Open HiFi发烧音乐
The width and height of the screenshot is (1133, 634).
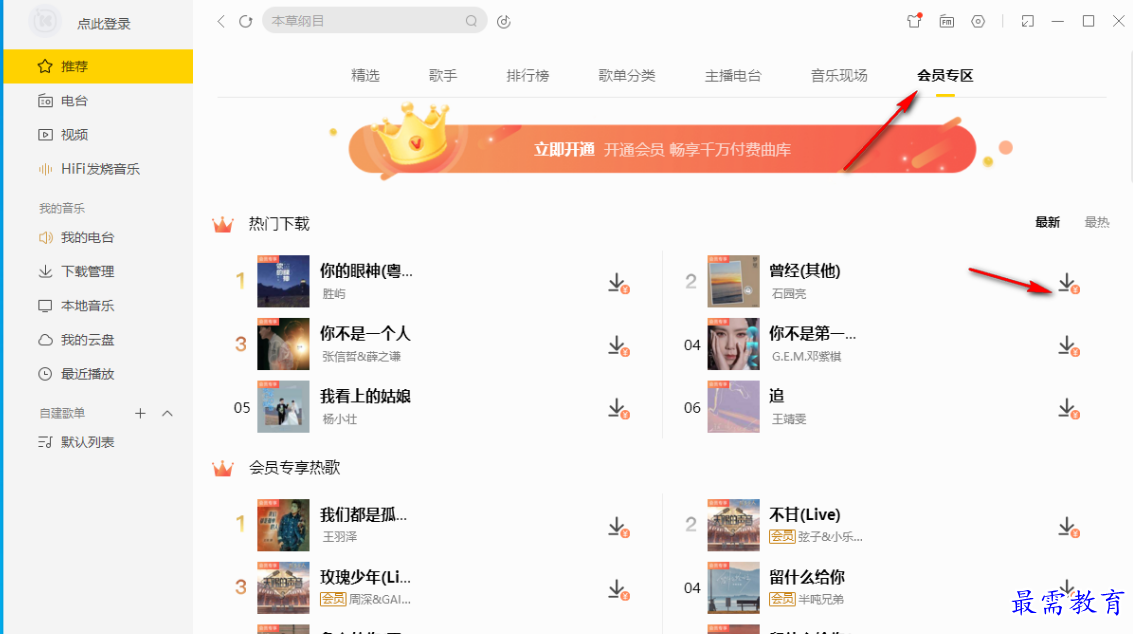(100, 169)
